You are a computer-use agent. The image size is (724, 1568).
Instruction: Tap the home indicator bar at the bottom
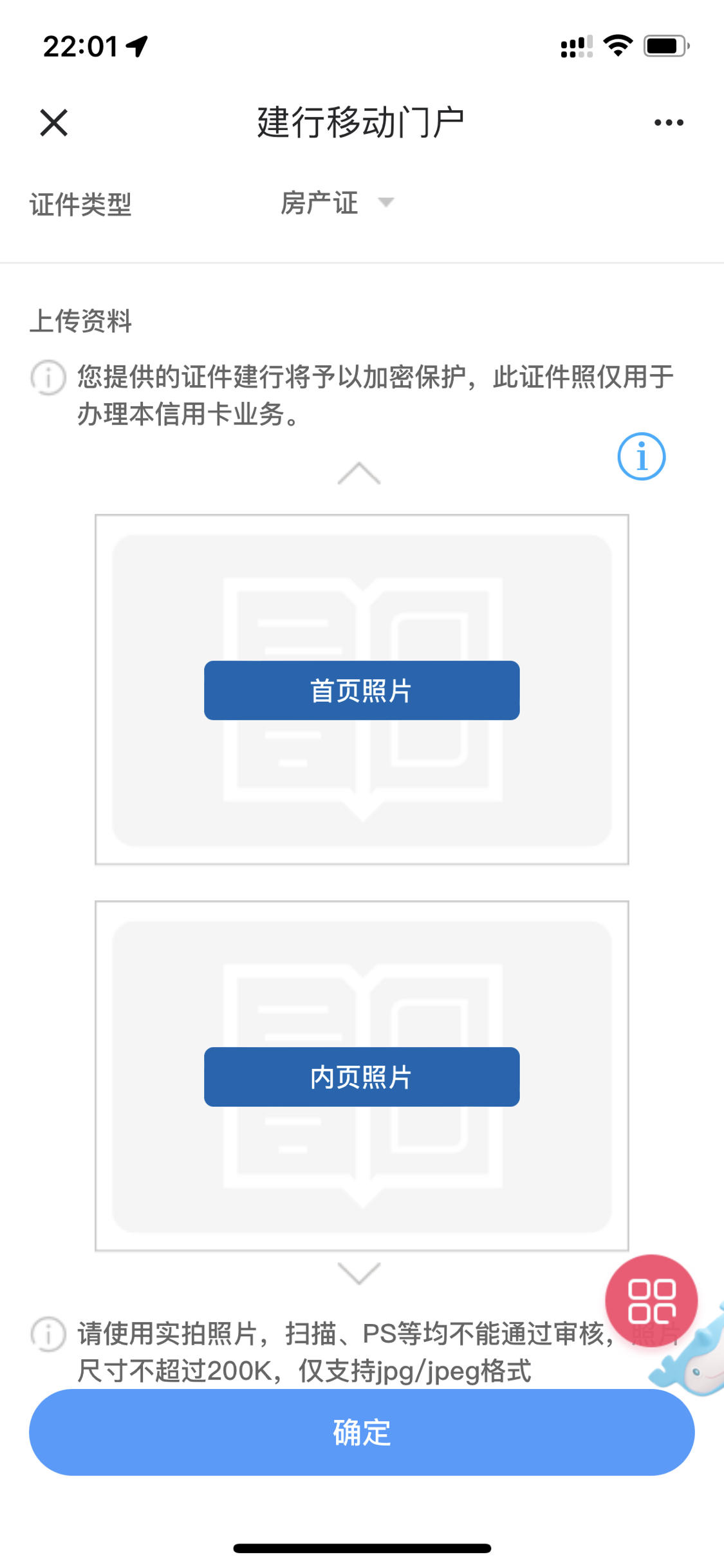[x=362, y=1549]
